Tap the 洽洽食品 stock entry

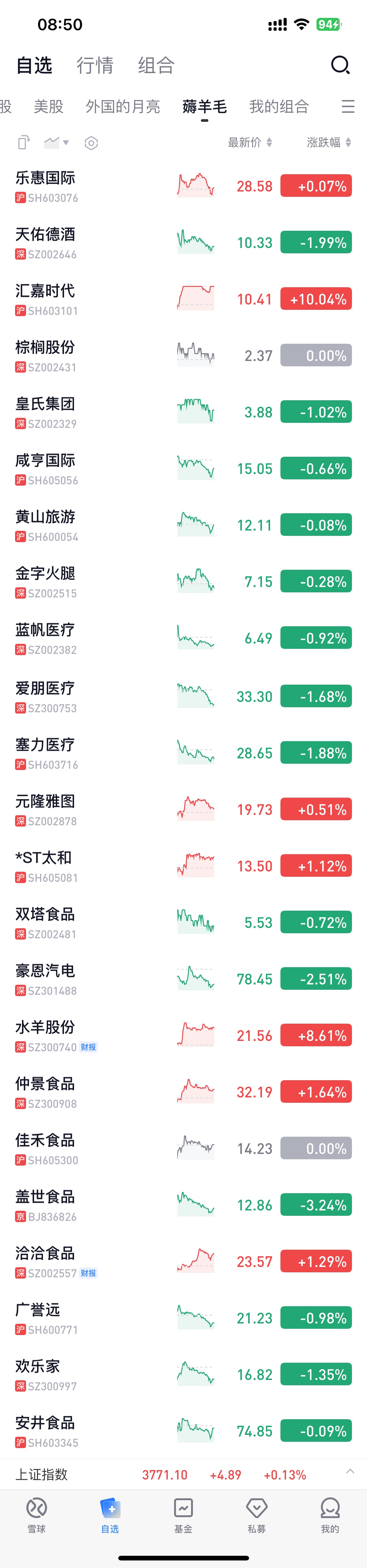pos(46,1261)
